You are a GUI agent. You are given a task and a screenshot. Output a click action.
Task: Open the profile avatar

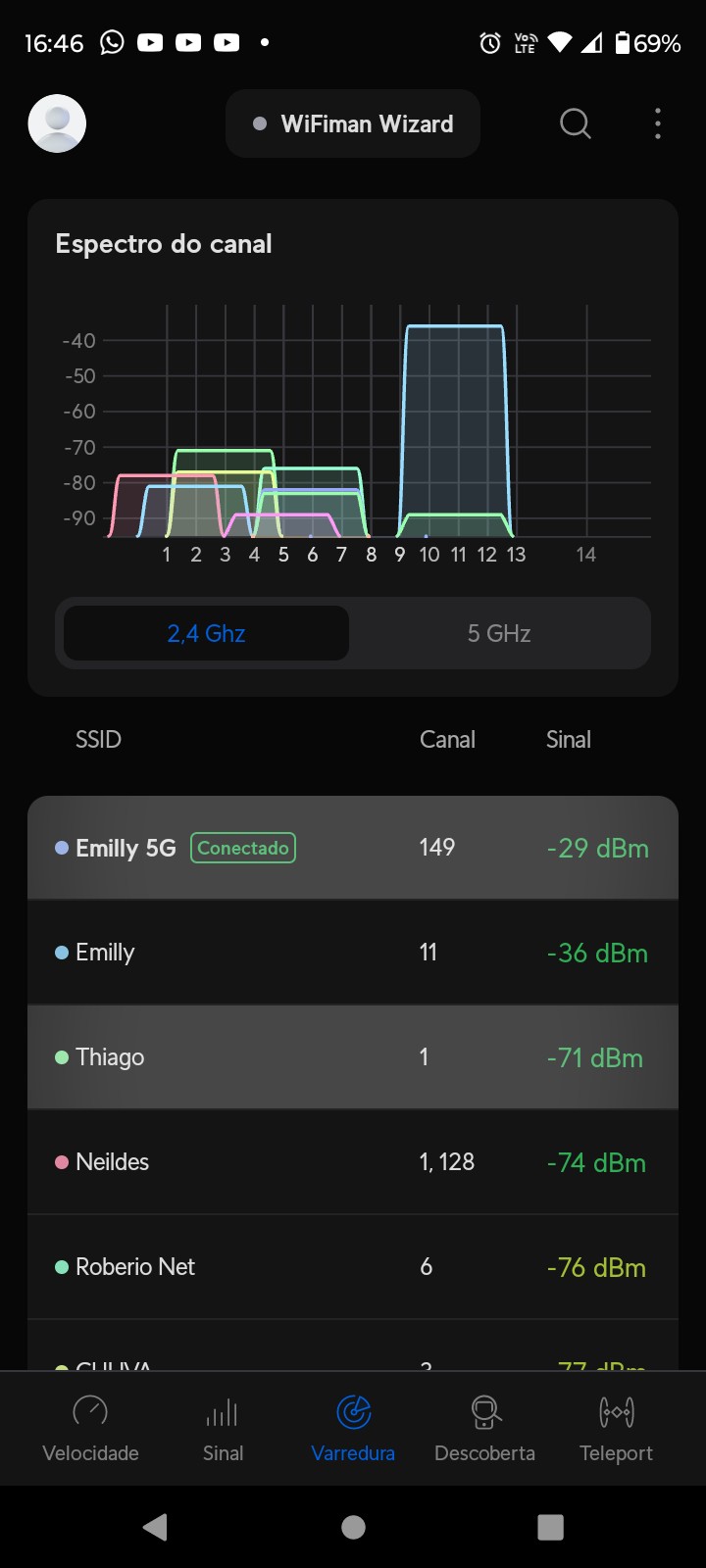57,123
